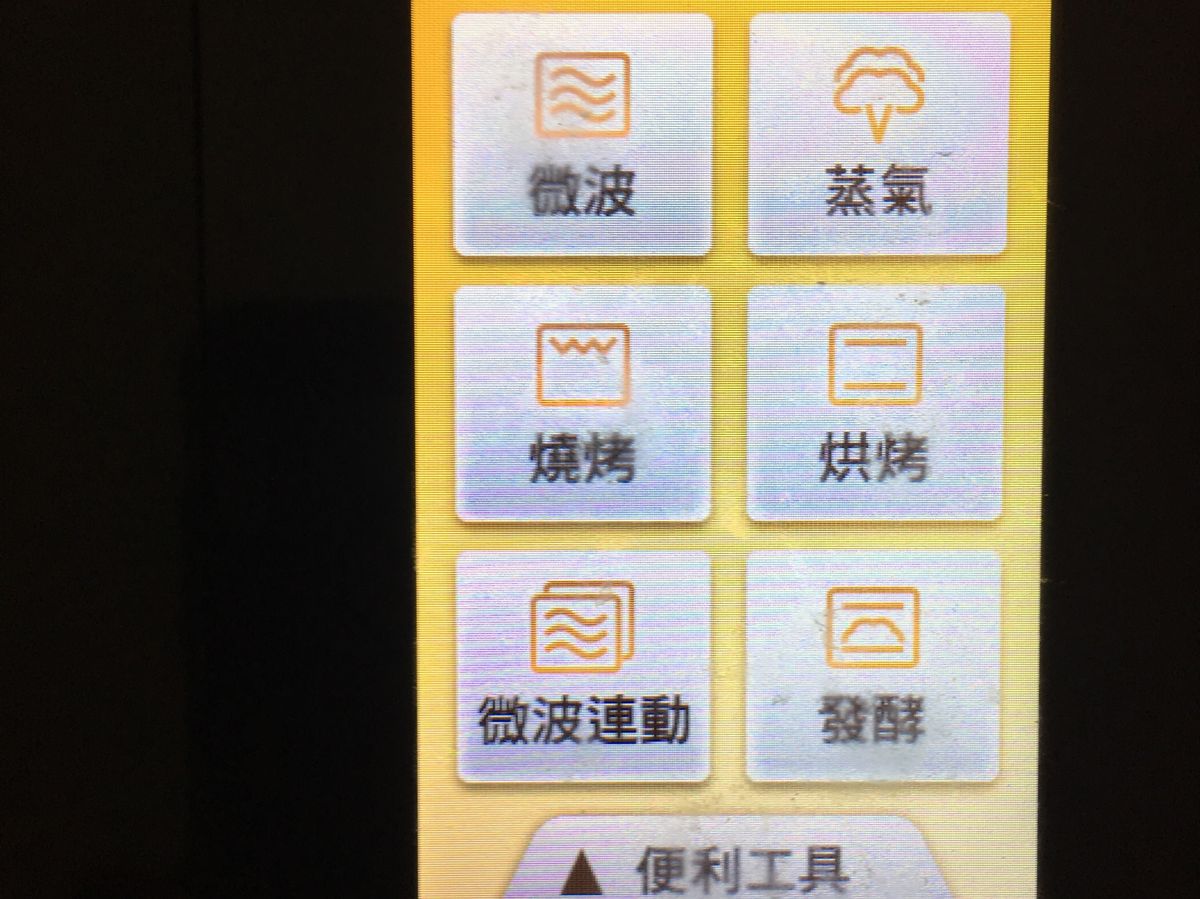This screenshot has height=899, width=1200.
Task: Open the 烘烤 bake mode
Action: coord(876,403)
